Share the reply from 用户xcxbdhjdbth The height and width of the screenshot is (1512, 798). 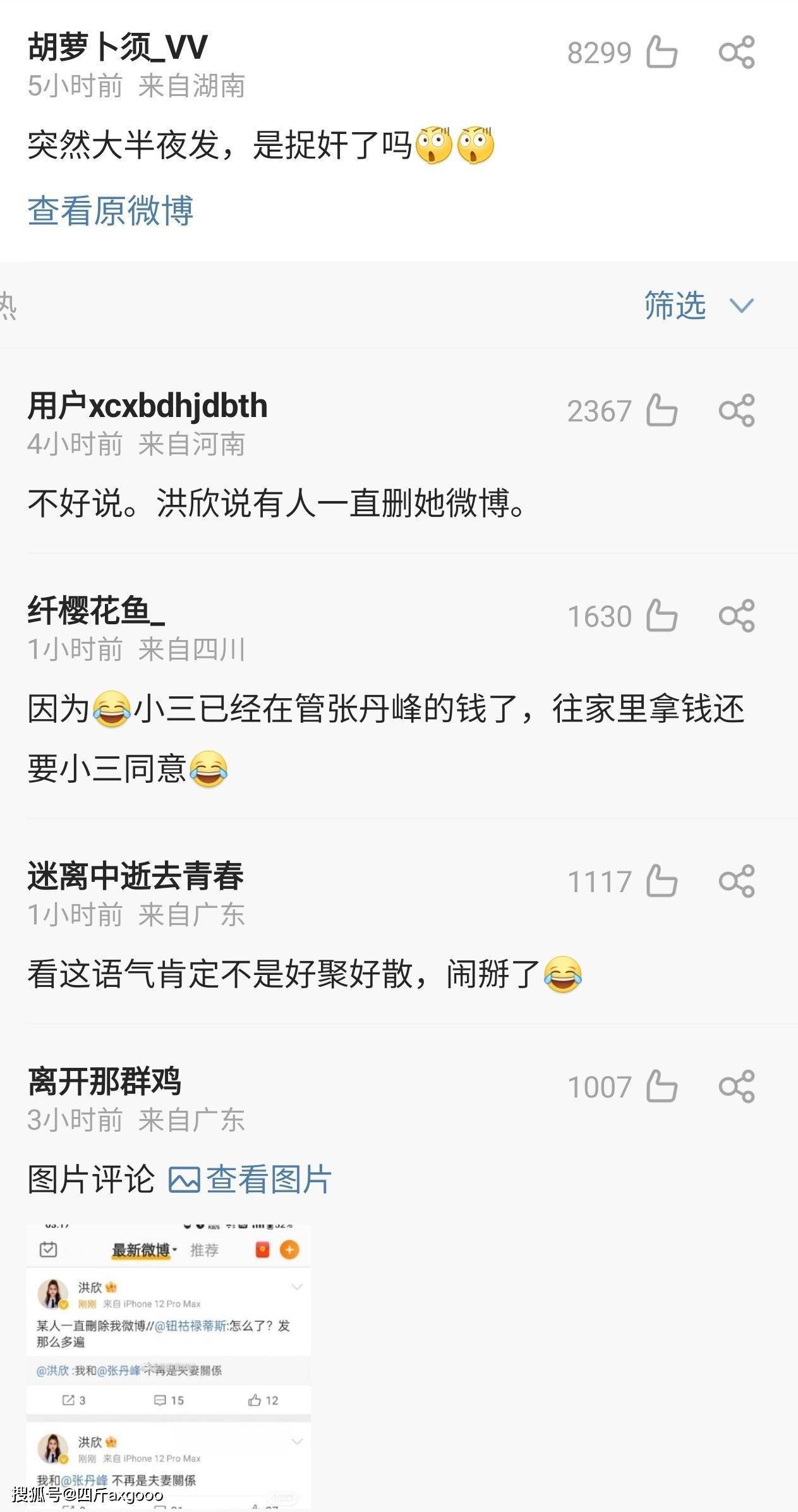[x=737, y=411]
